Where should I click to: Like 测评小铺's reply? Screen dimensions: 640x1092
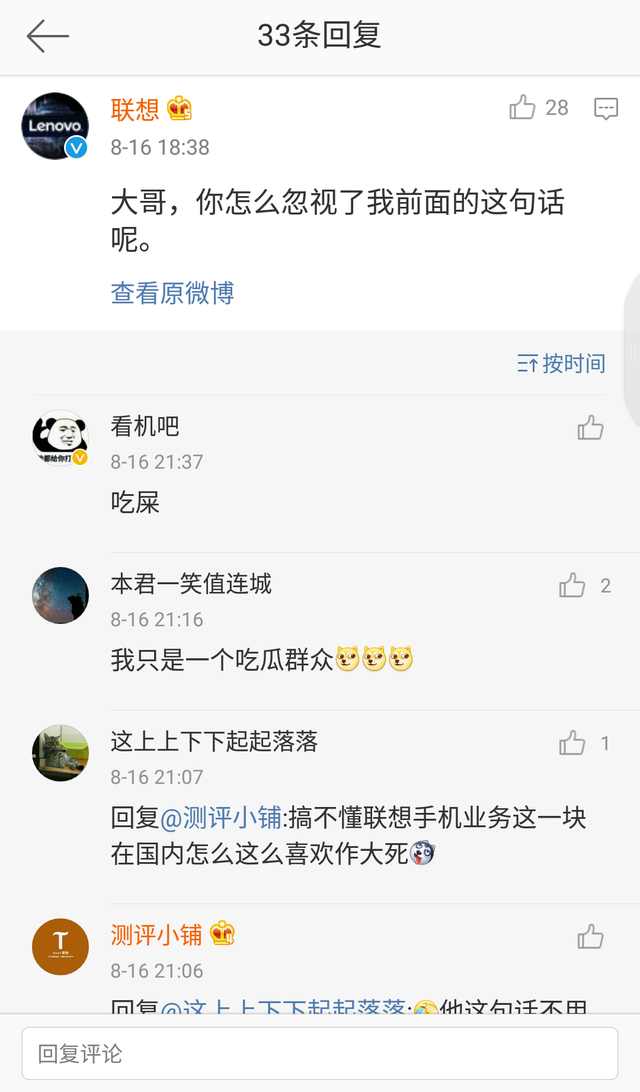point(590,936)
